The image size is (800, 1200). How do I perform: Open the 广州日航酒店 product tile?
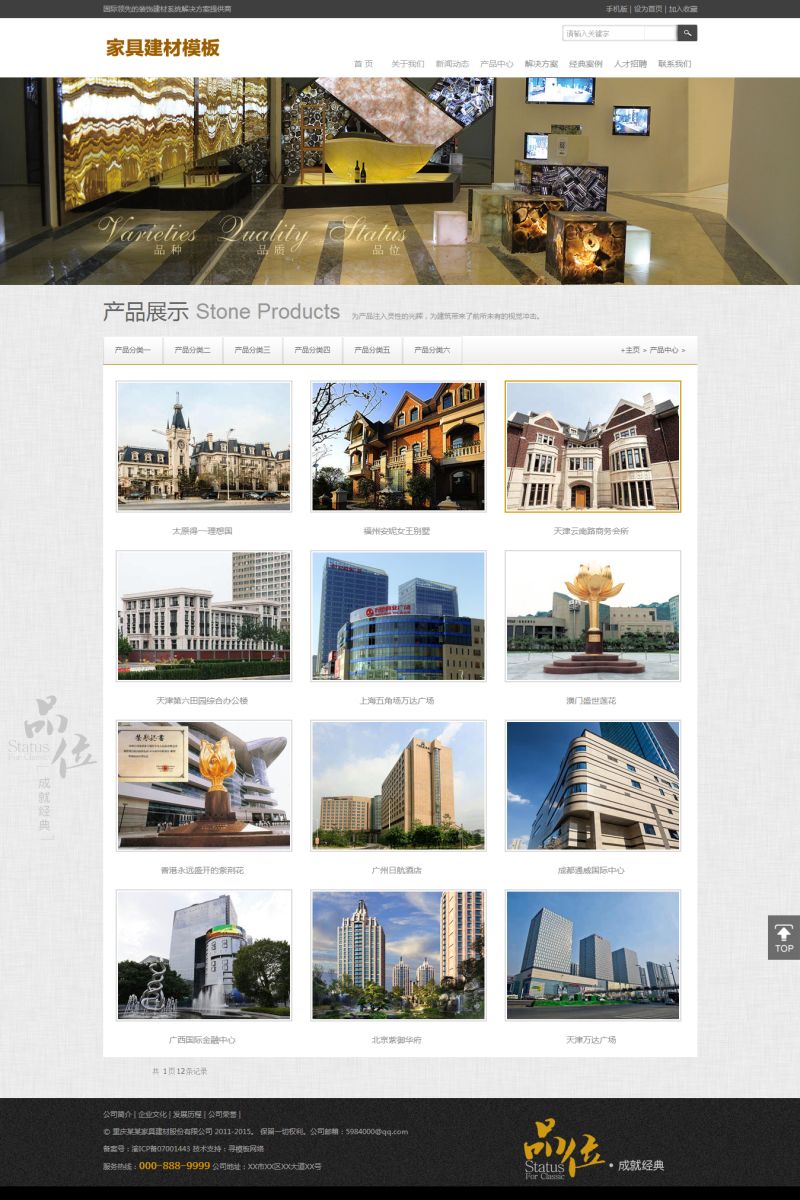[x=398, y=786]
